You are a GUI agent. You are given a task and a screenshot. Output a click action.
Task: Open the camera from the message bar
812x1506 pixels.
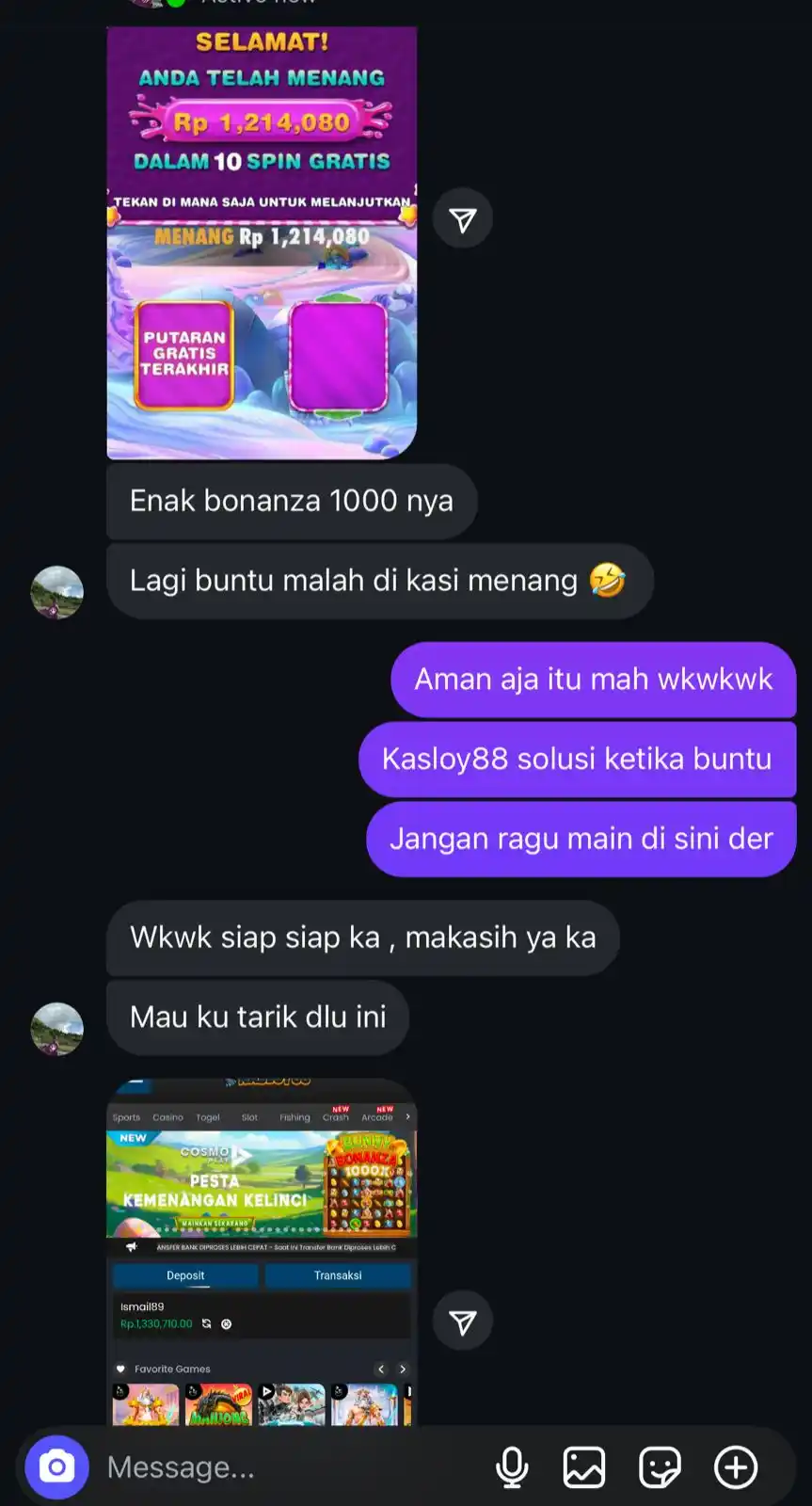point(56,1466)
